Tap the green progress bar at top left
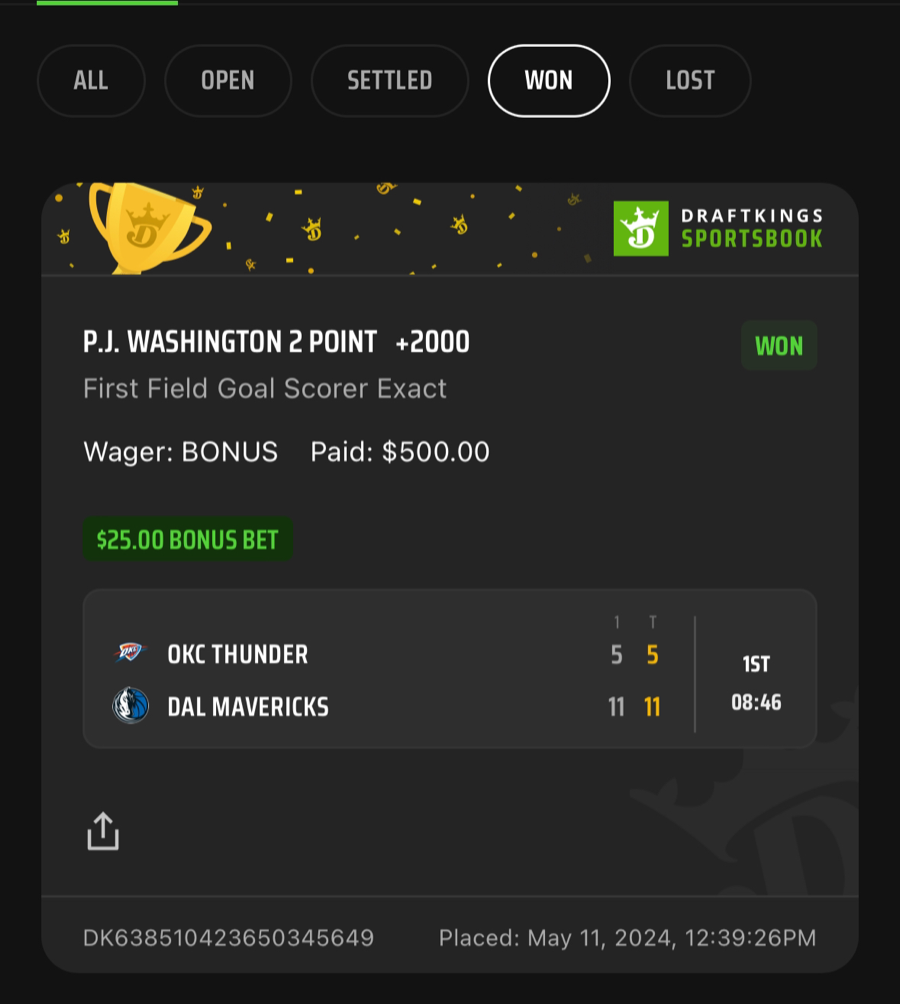900x1004 pixels. point(106,5)
